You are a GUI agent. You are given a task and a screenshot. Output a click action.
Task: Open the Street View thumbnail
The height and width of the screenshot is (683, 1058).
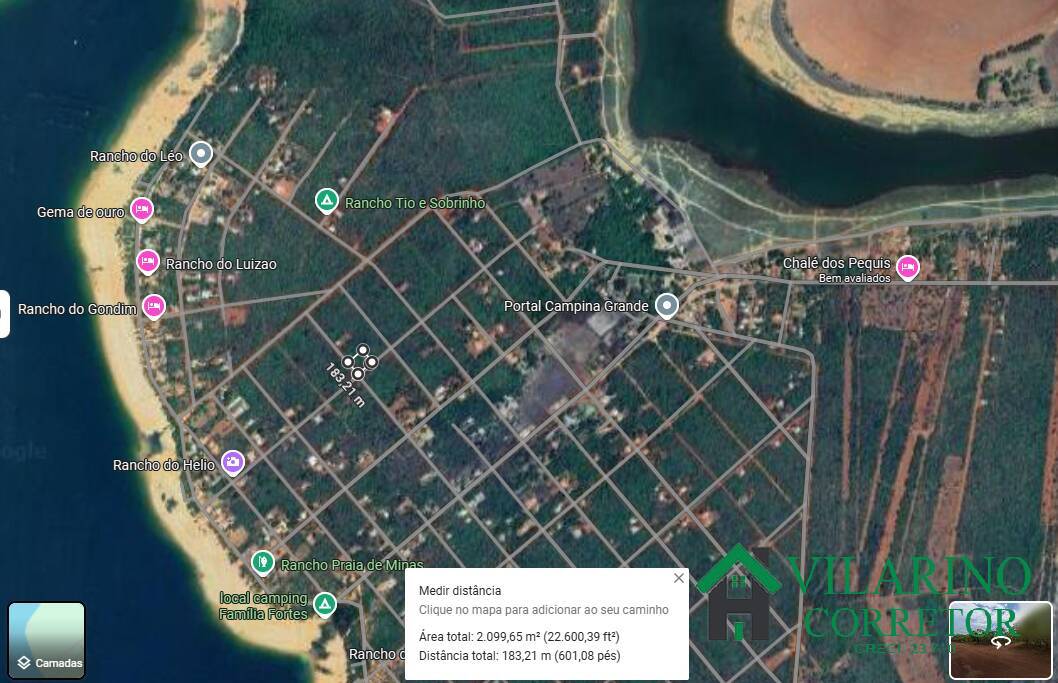pyautogui.click(x=1000, y=640)
